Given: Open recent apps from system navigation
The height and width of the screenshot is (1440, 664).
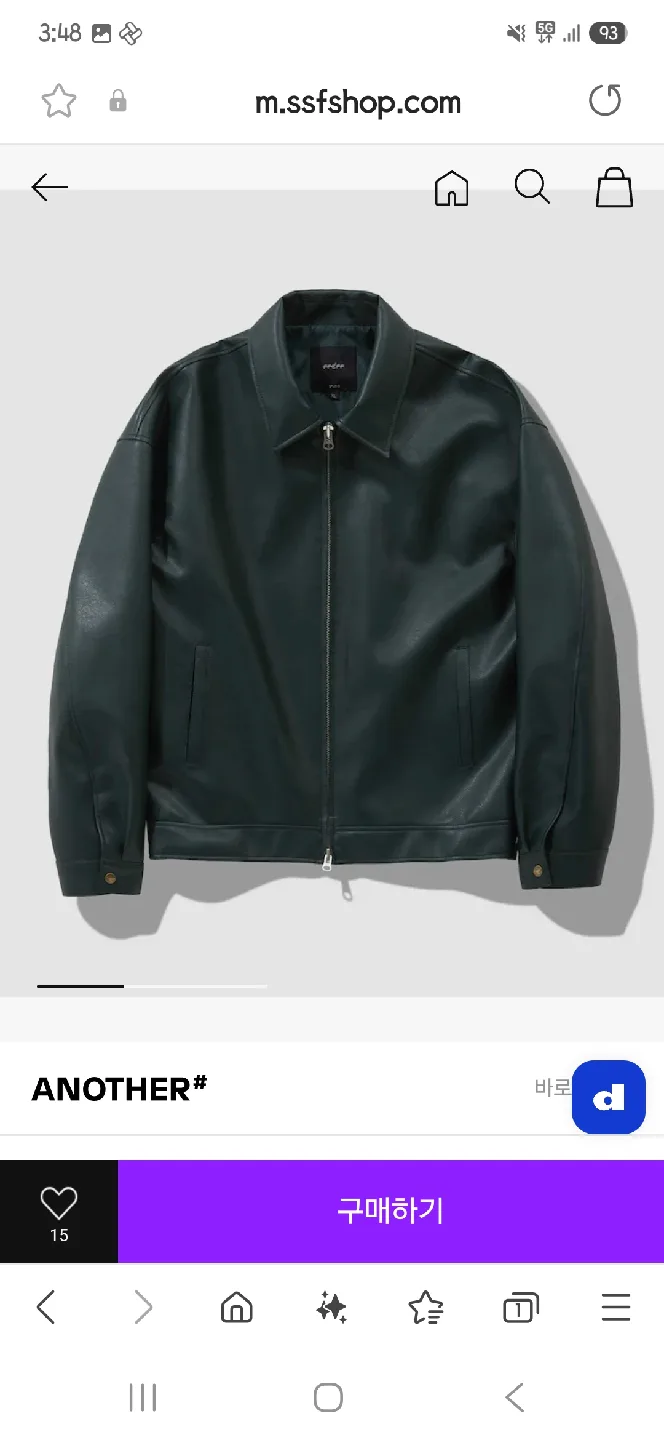Looking at the screenshot, I should pyautogui.click(x=143, y=1397).
